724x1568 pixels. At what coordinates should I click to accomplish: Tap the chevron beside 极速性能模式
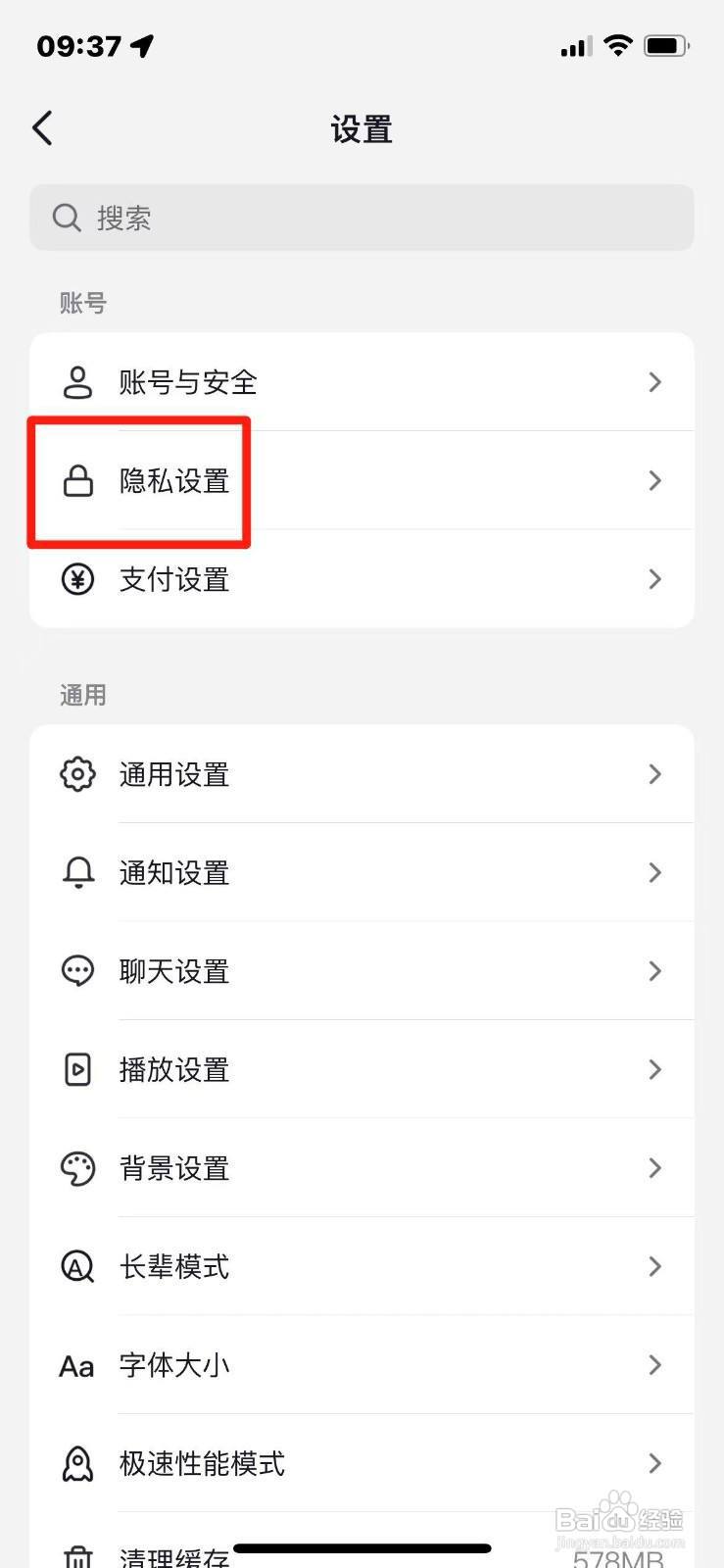654,1463
